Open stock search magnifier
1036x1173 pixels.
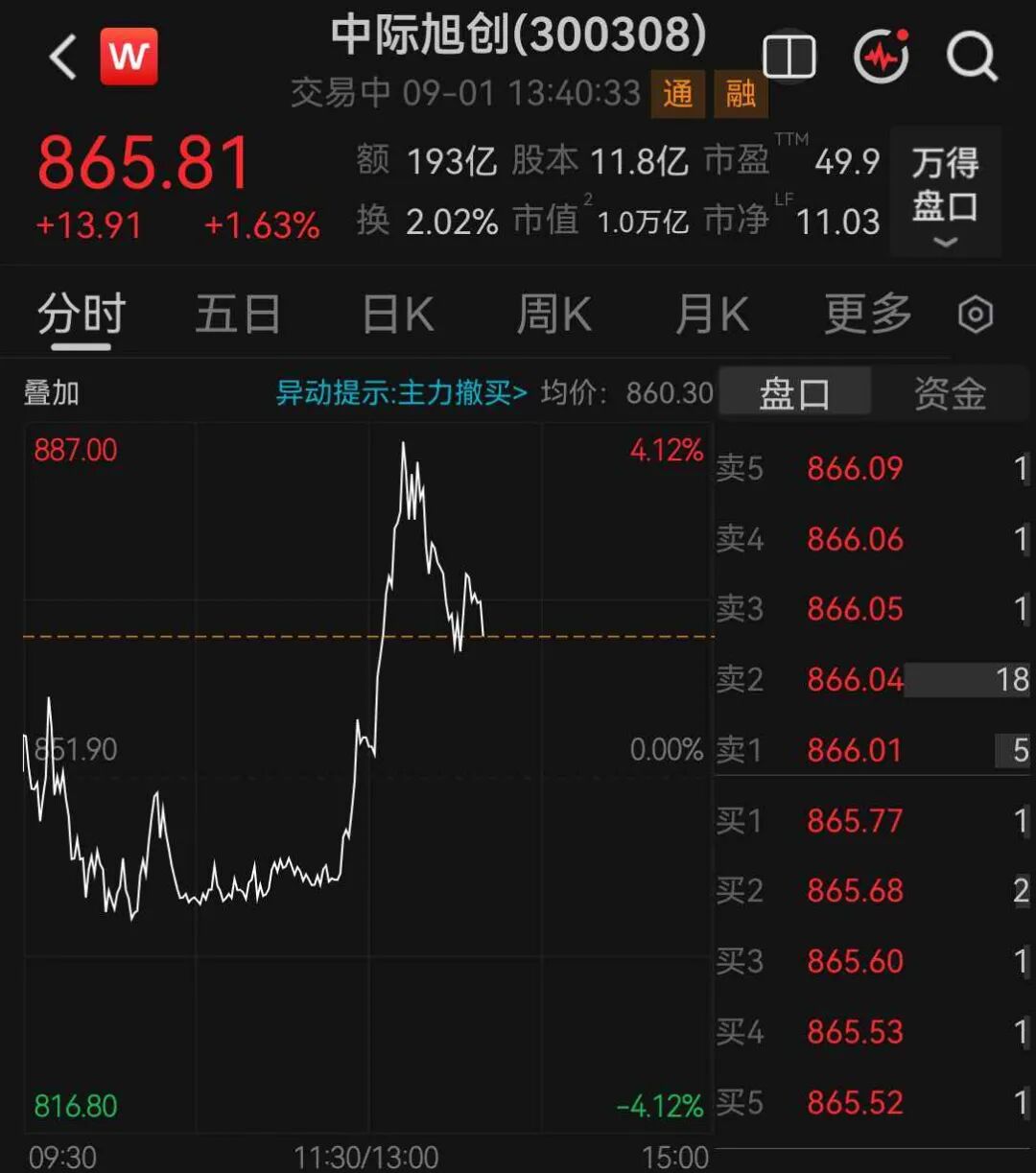(972, 57)
